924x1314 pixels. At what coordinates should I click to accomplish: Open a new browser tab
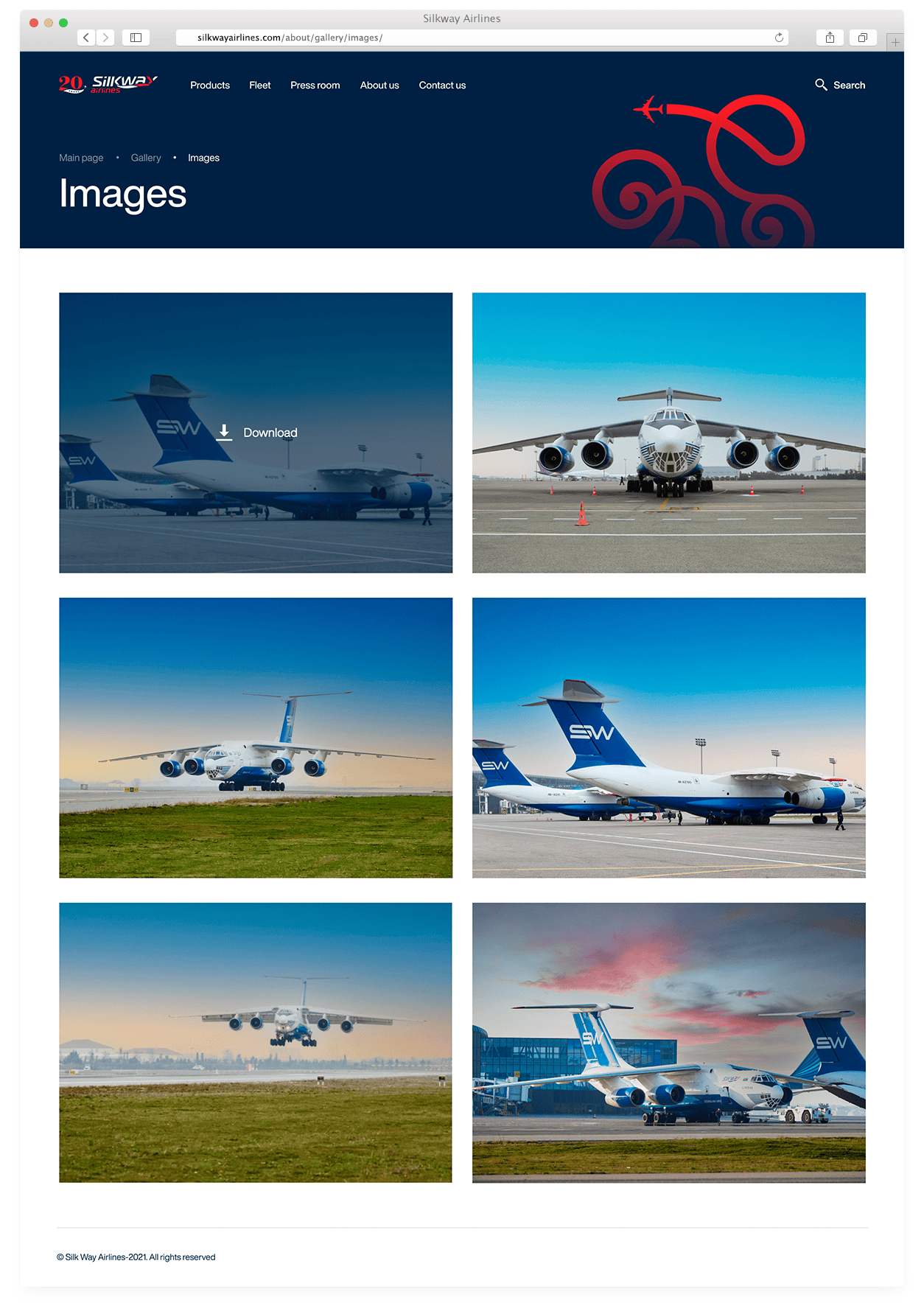[x=895, y=42]
